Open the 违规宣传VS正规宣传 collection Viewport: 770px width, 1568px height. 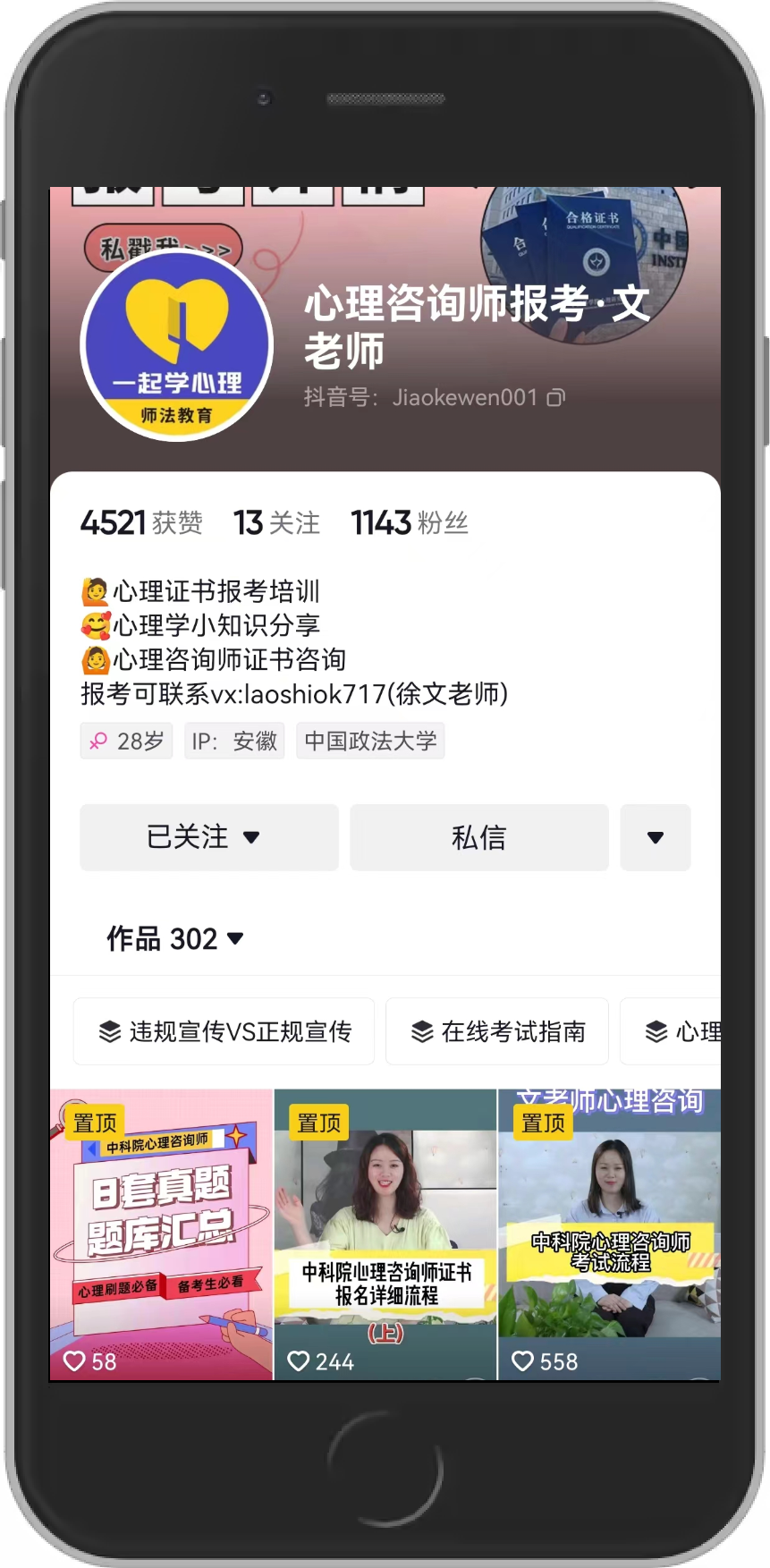[224, 1031]
